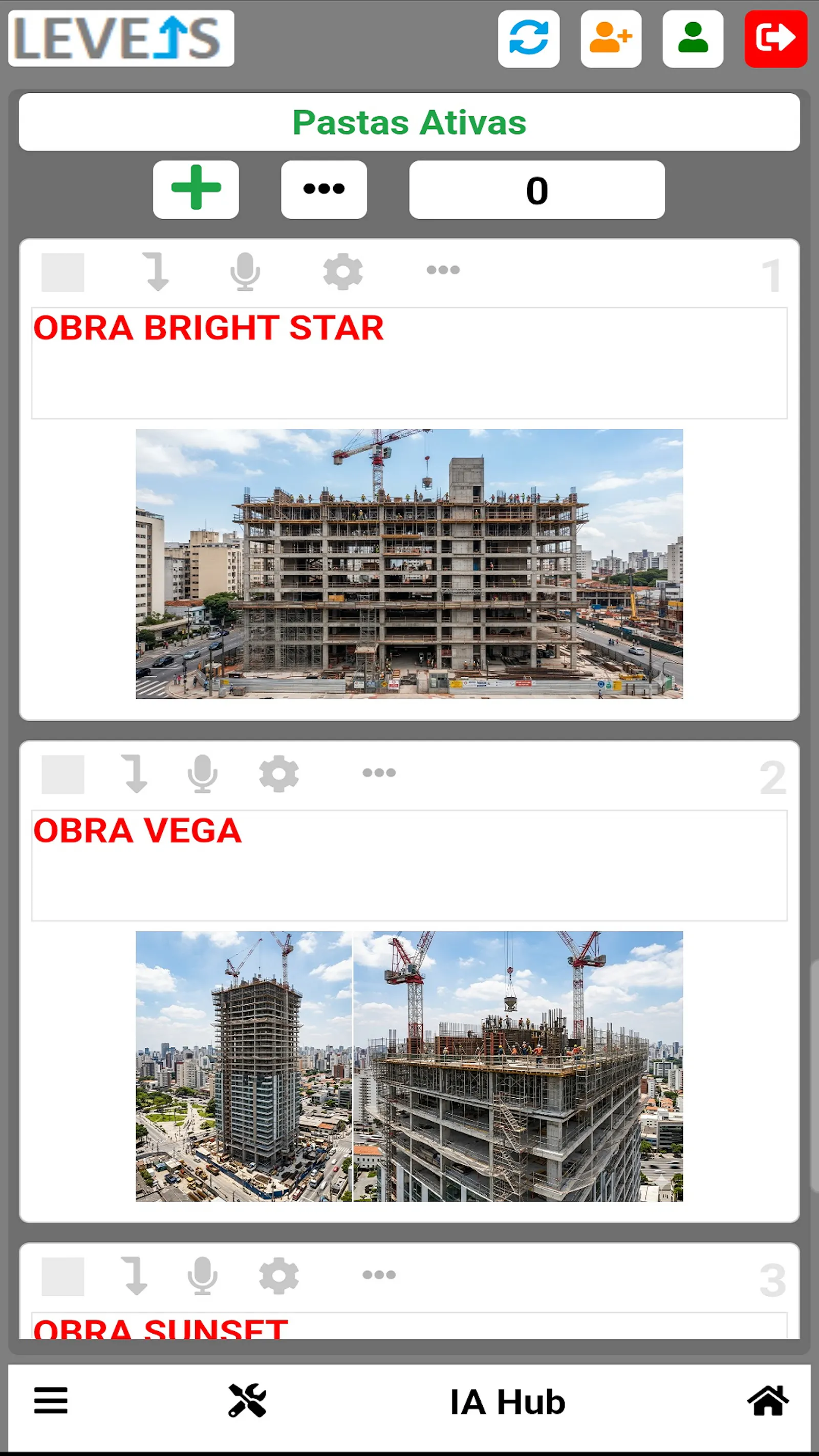Select the checkbox on OBRA BRIGHT STAR card

point(63,272)
